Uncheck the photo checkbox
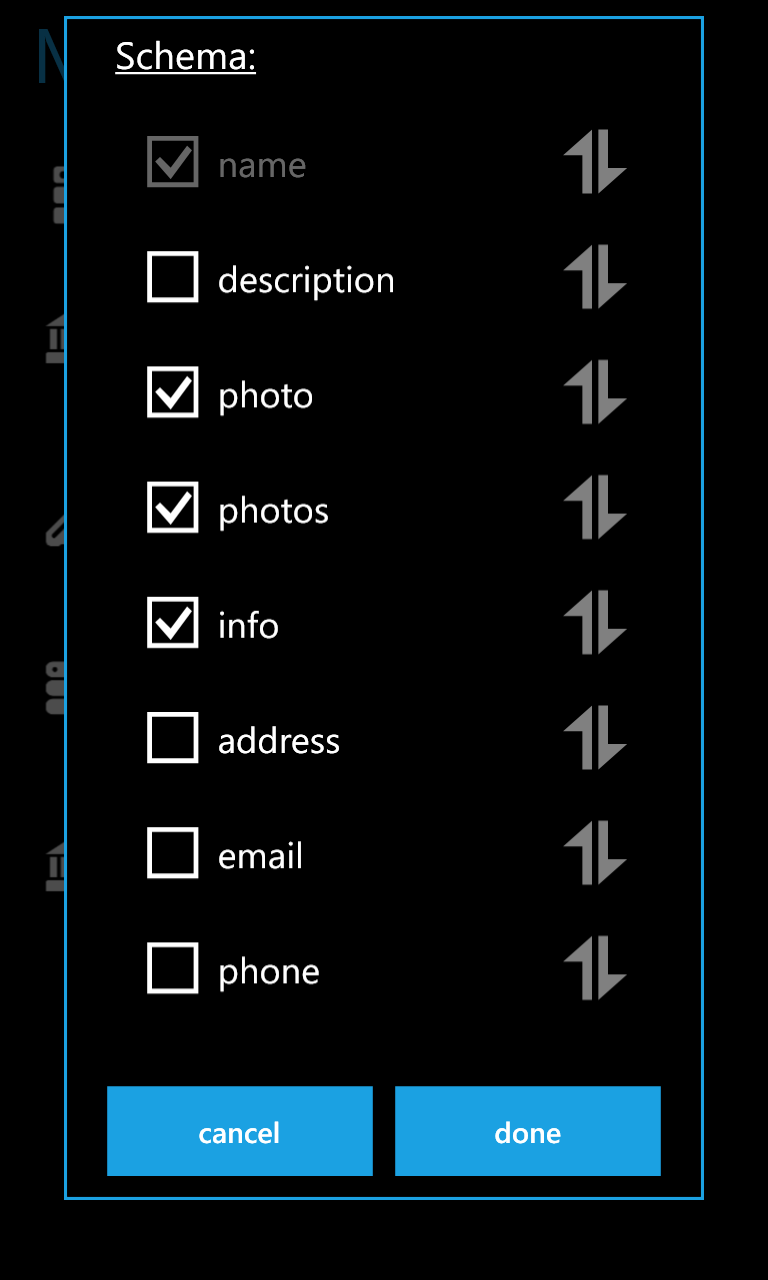This screenshot has height=1280, width=768. pyautogui.click(x=173, y=392)
